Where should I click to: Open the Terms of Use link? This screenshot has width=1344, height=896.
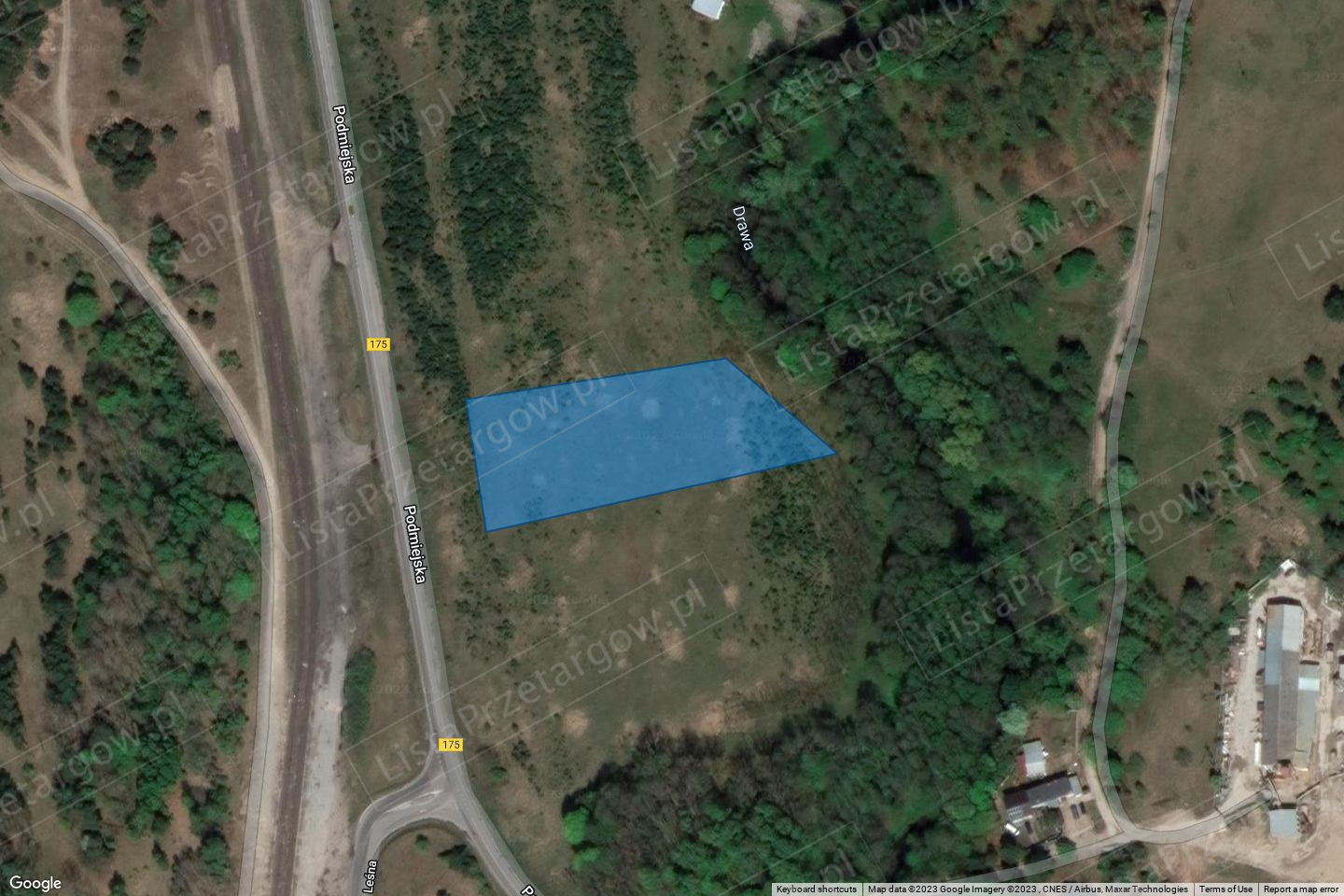[1225, 889]
